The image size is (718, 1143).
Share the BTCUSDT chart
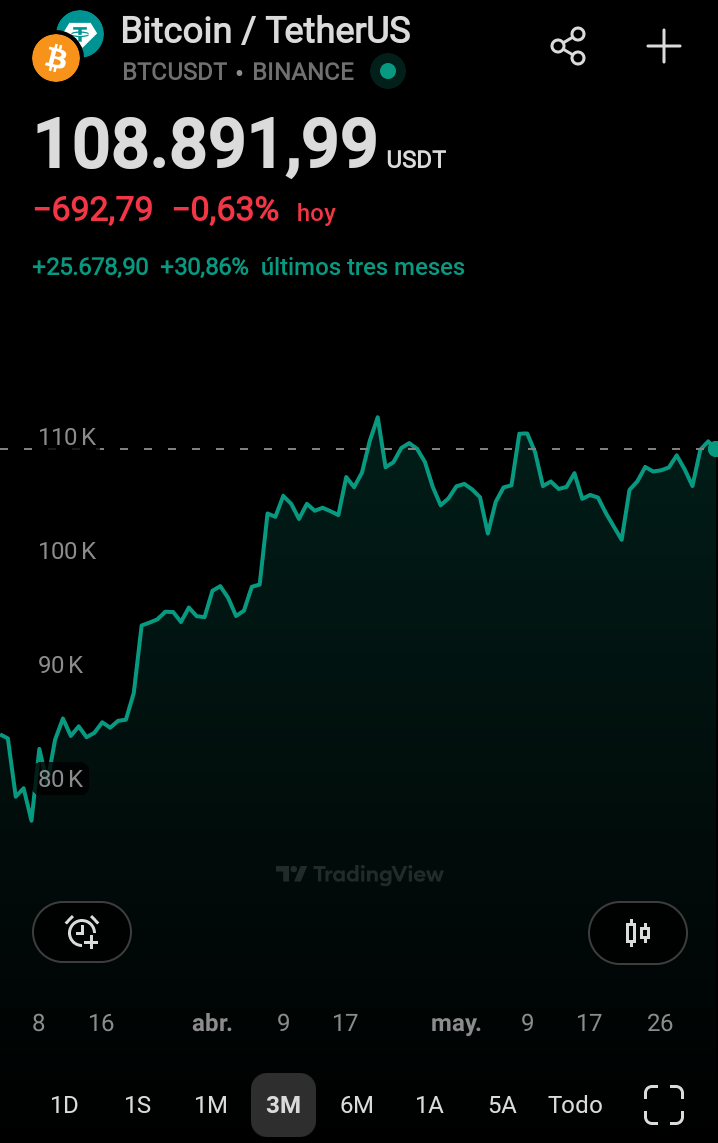[568, 47]
